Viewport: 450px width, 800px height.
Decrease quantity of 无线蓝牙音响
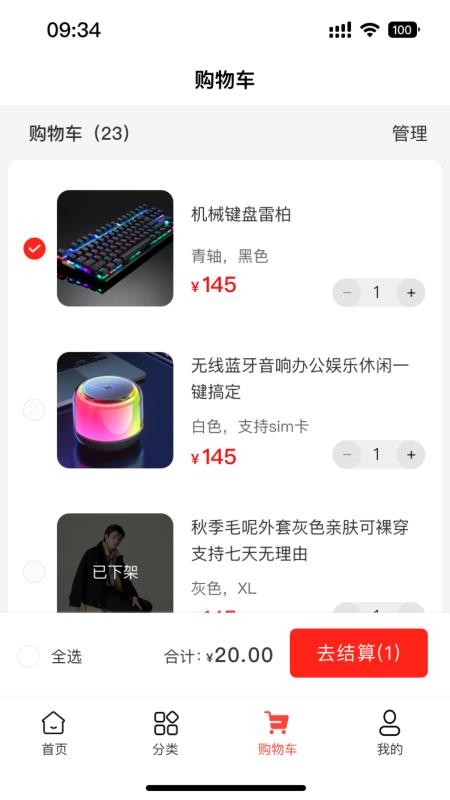pyautogui.click(x=347, y=454)
